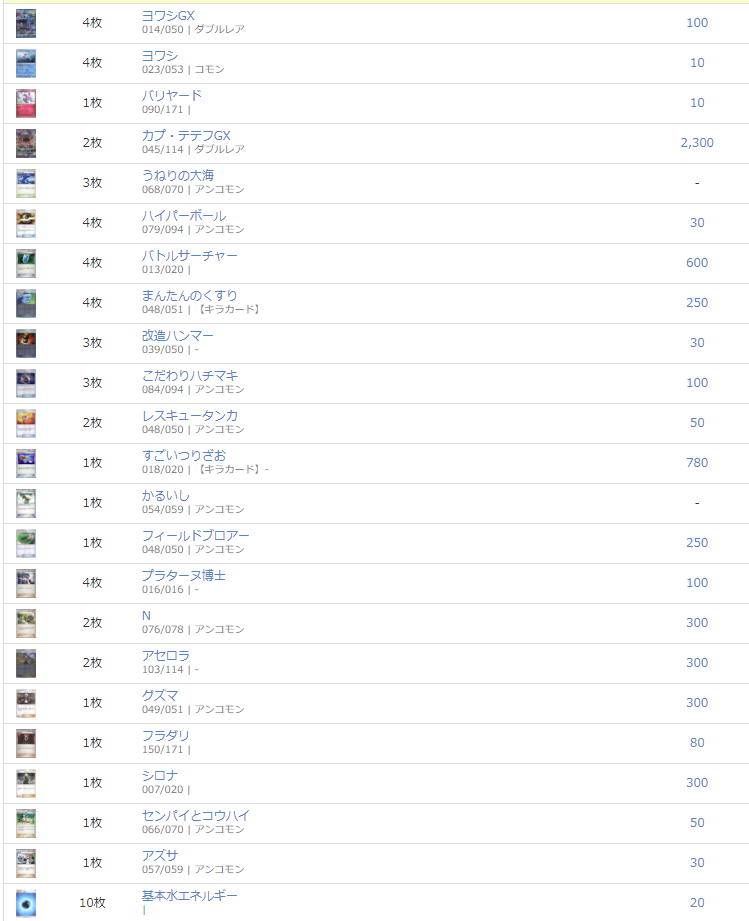Open the グズマ card link
Screen dimensions: 749x921
[159, 695]
